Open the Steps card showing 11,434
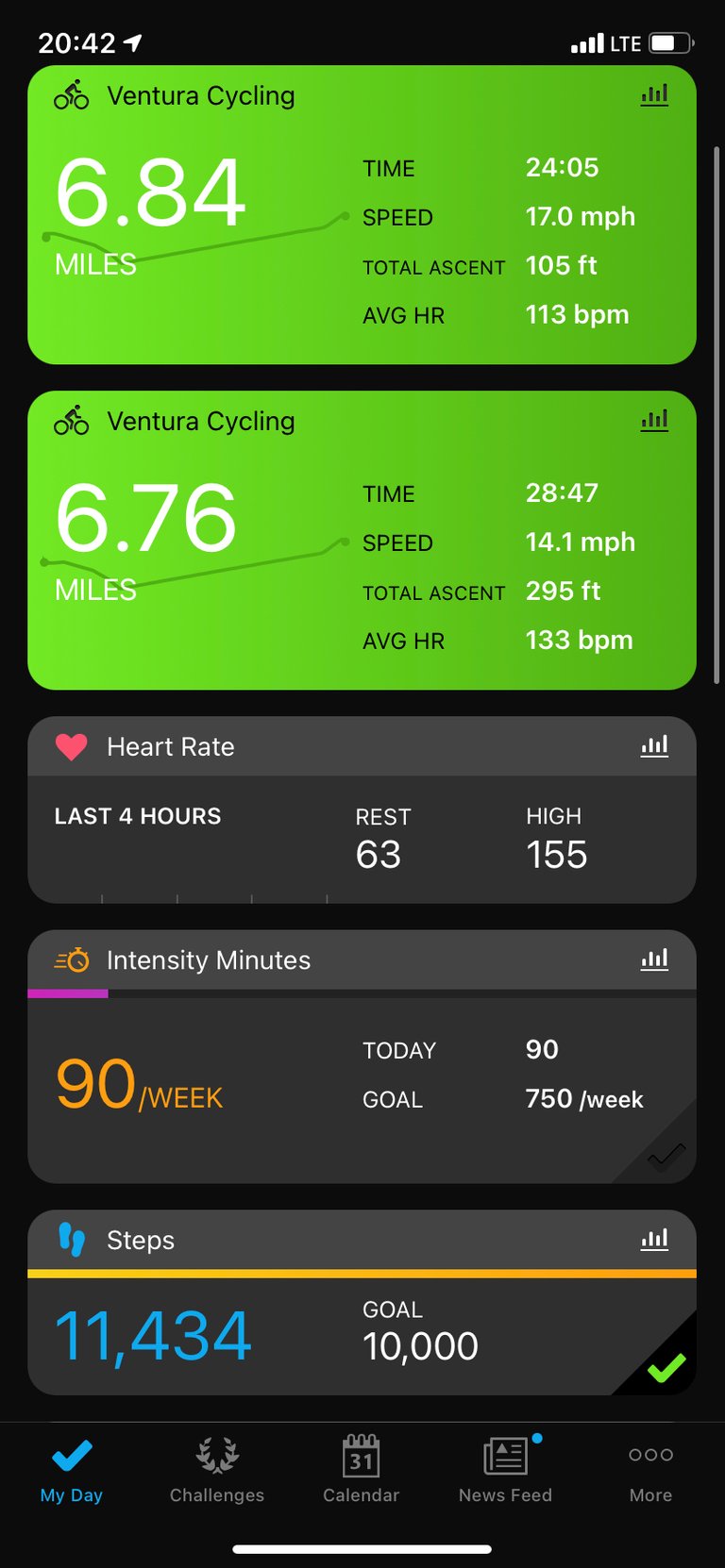This screenshot has height=1568, width=725. point(362,1303)
